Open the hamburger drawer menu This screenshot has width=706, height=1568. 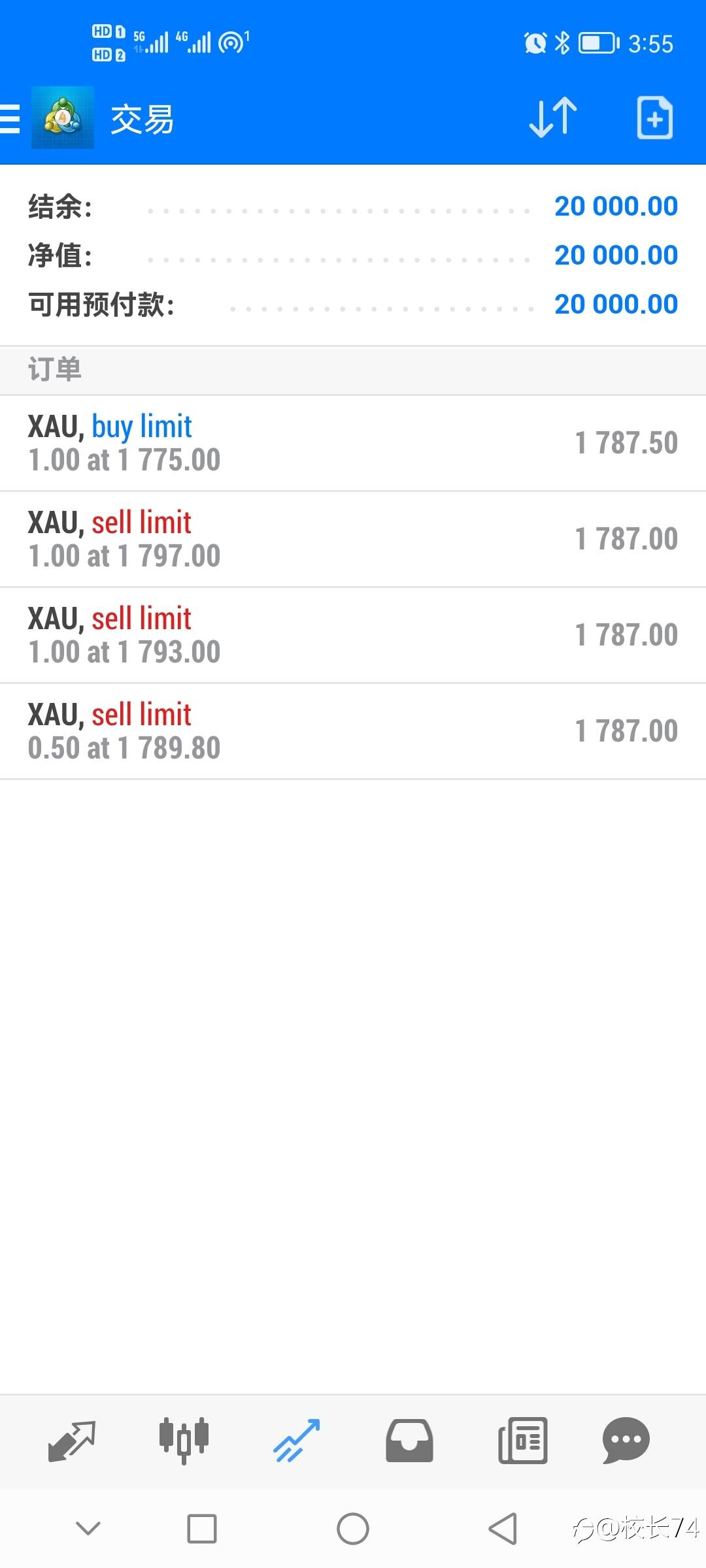point(9,118)
